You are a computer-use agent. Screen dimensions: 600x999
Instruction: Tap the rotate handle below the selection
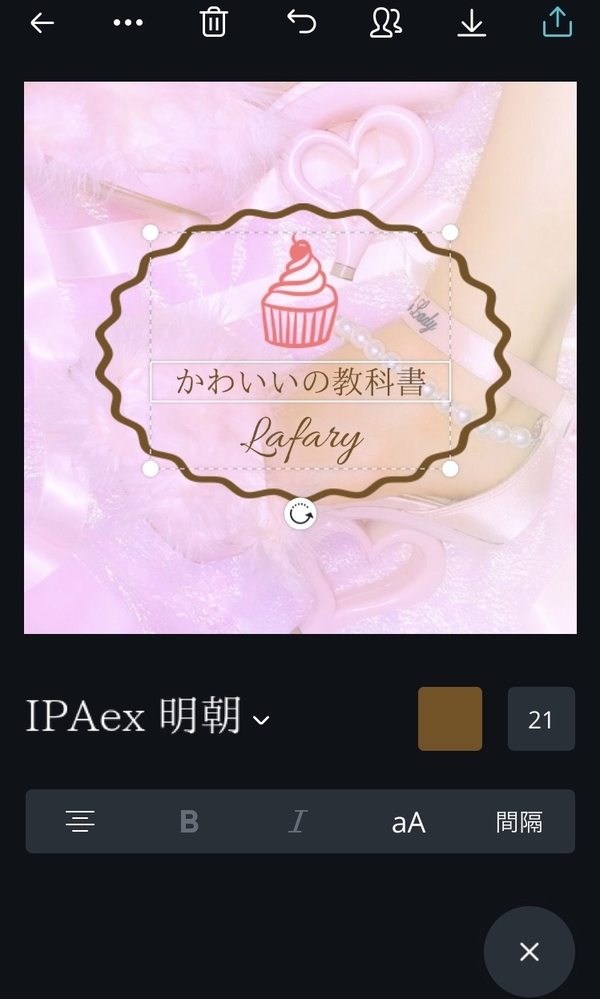[x=300, y=514]
